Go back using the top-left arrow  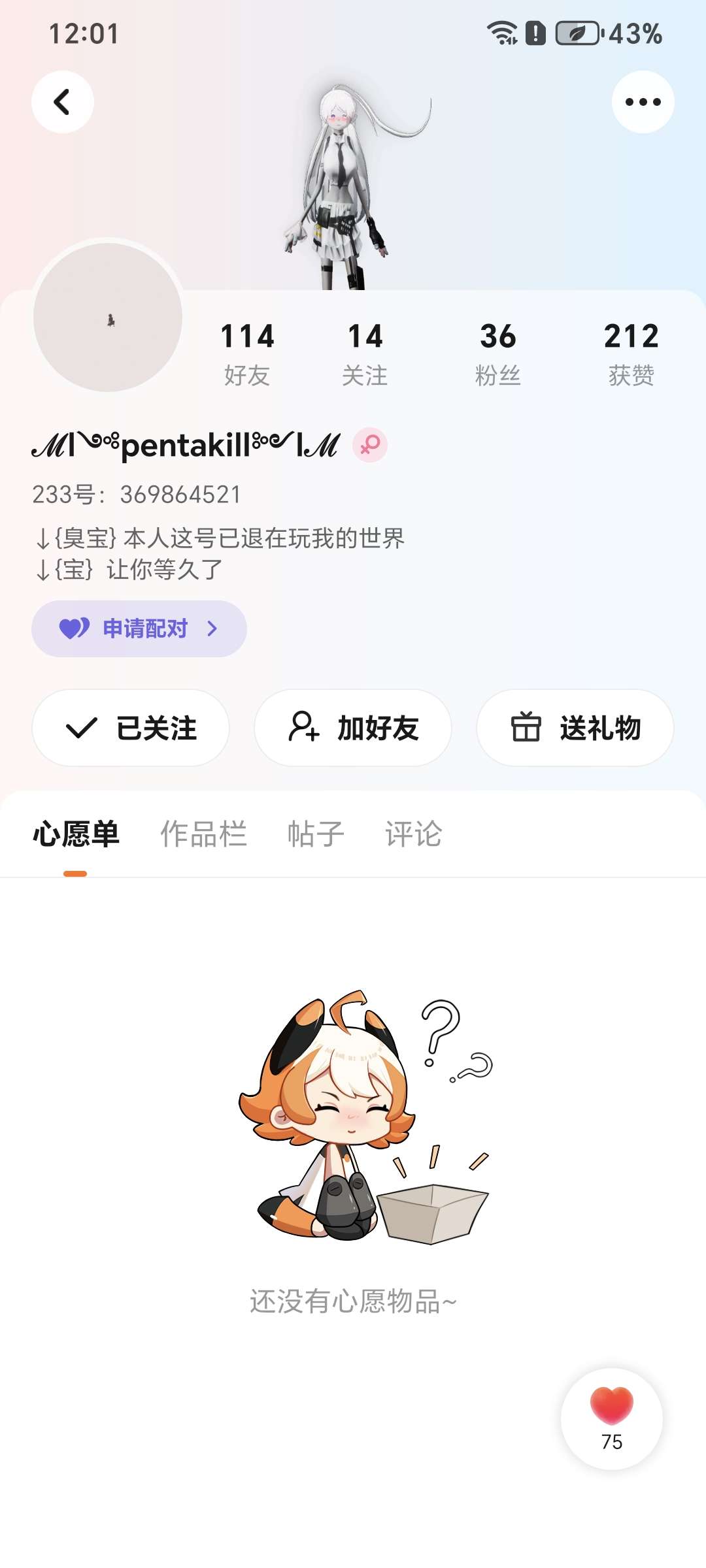63,102
